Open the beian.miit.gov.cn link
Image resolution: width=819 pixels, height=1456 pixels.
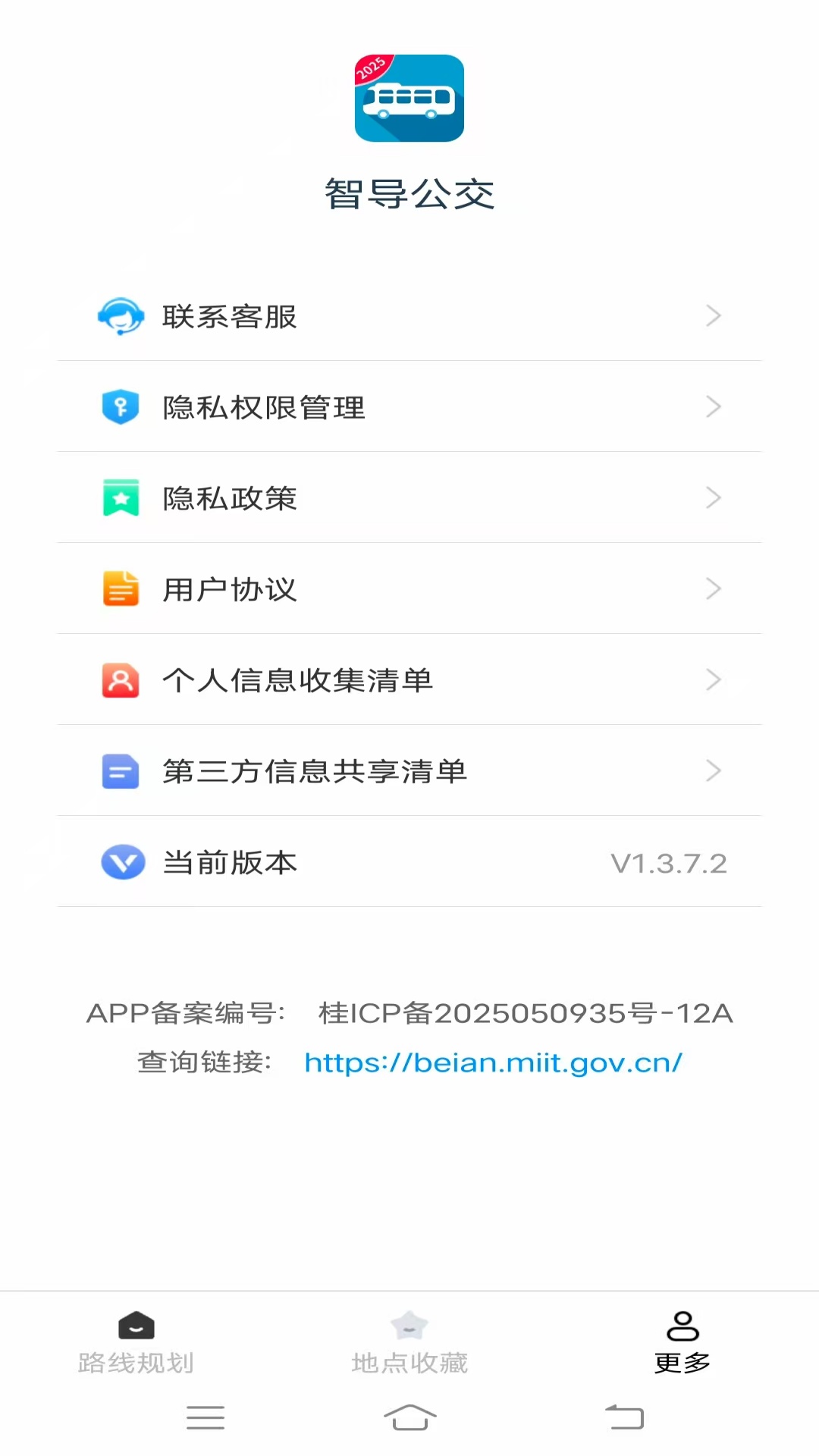coord(492,1062)
